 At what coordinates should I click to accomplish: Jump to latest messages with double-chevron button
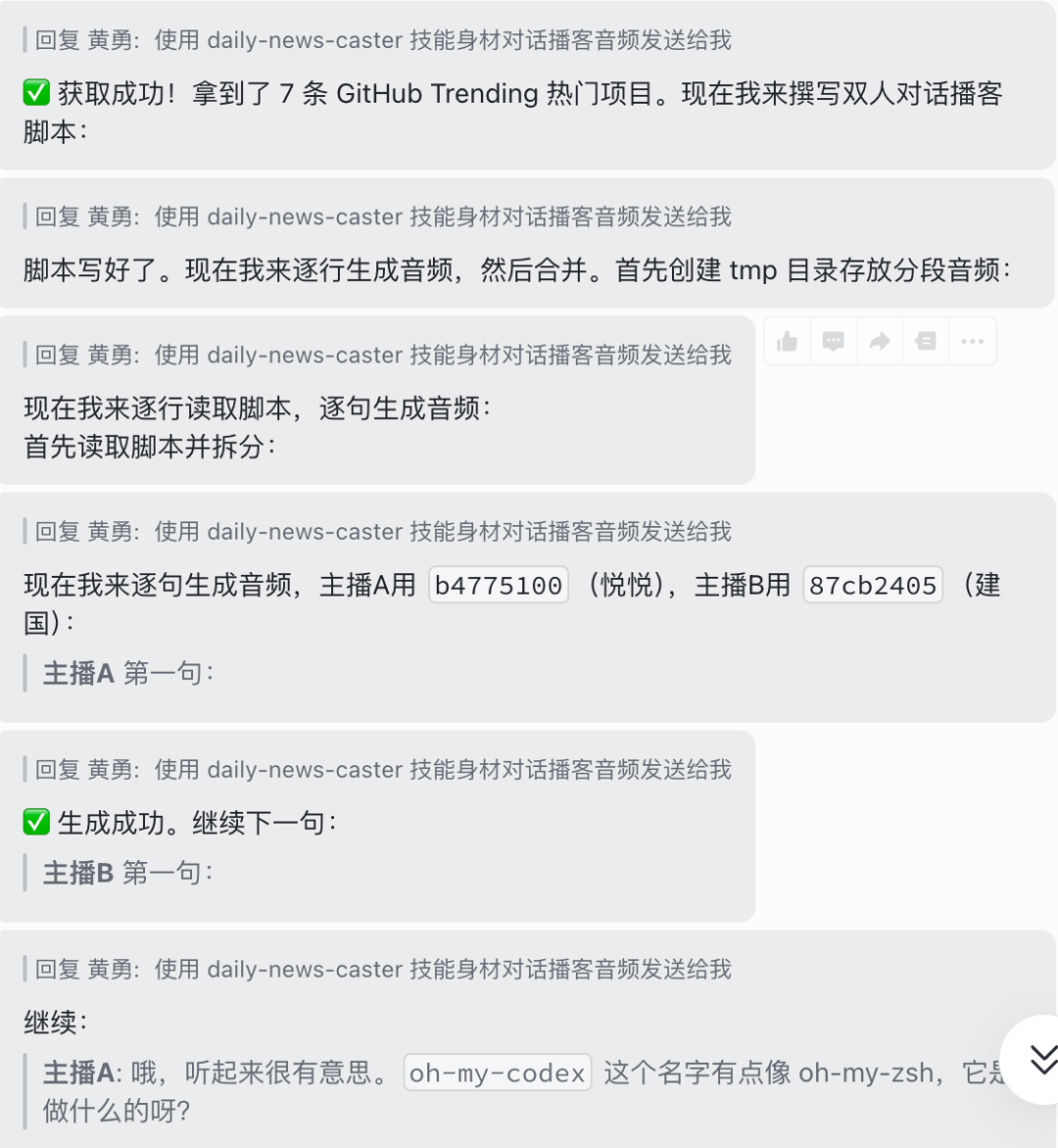click(1042, 1058)
